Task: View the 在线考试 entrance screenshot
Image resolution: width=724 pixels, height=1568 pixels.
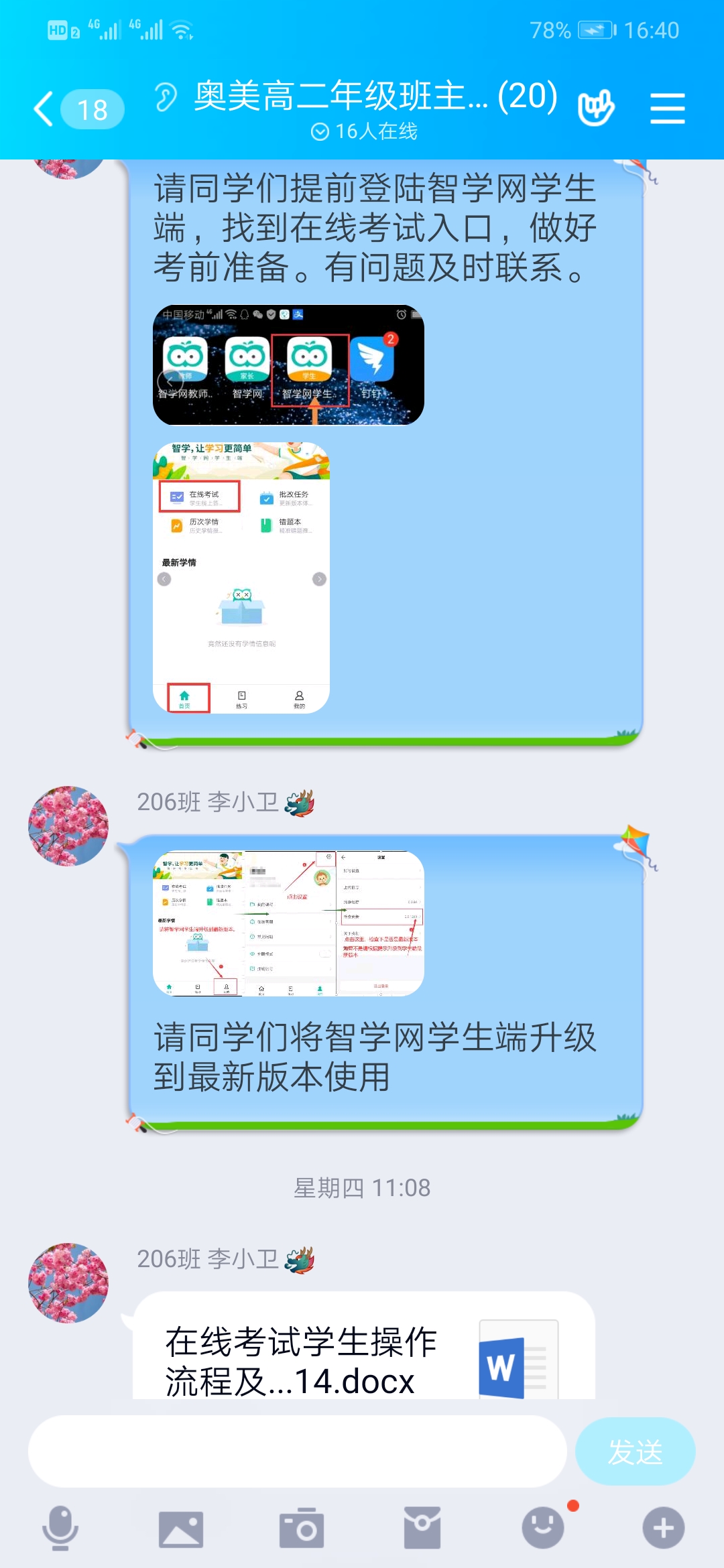Action: click(x=241, y=578)
